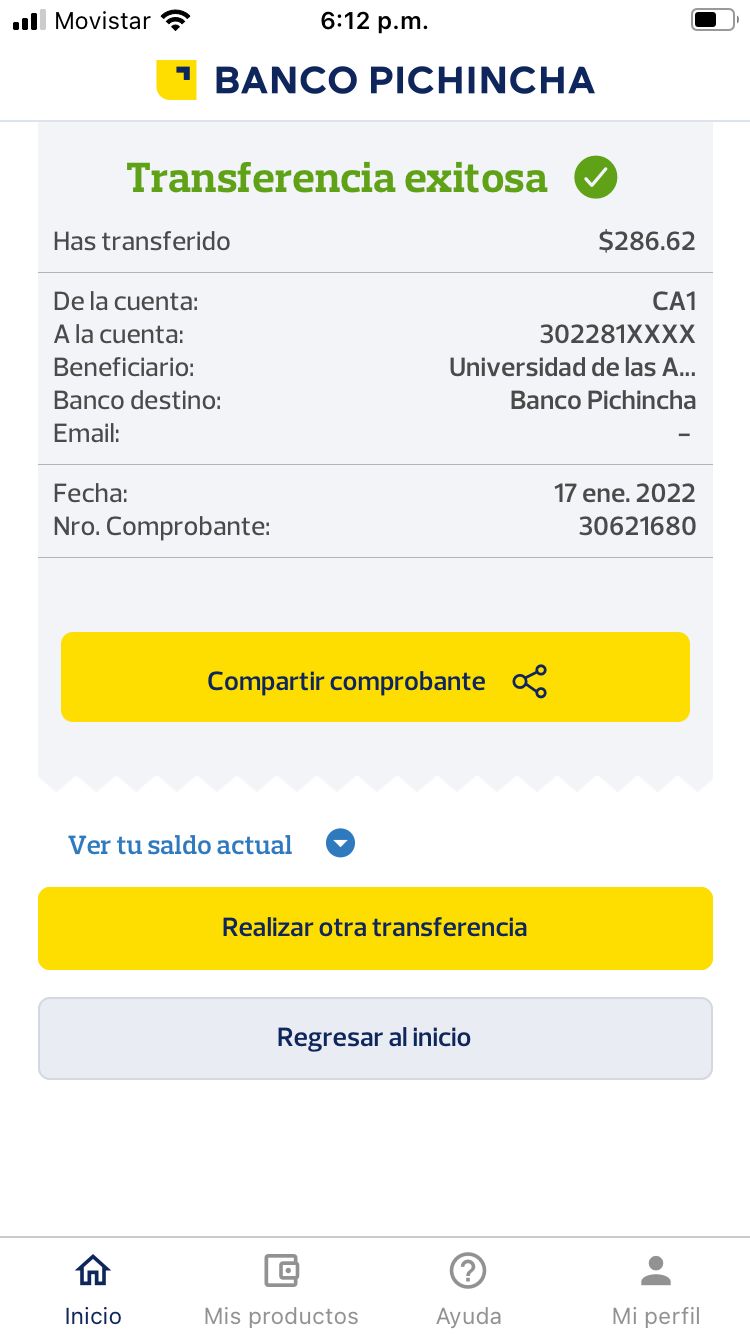This screenshot has width=750, height=1334.
Task: Open the Ayuda tab
Action: pos(468,1288)
